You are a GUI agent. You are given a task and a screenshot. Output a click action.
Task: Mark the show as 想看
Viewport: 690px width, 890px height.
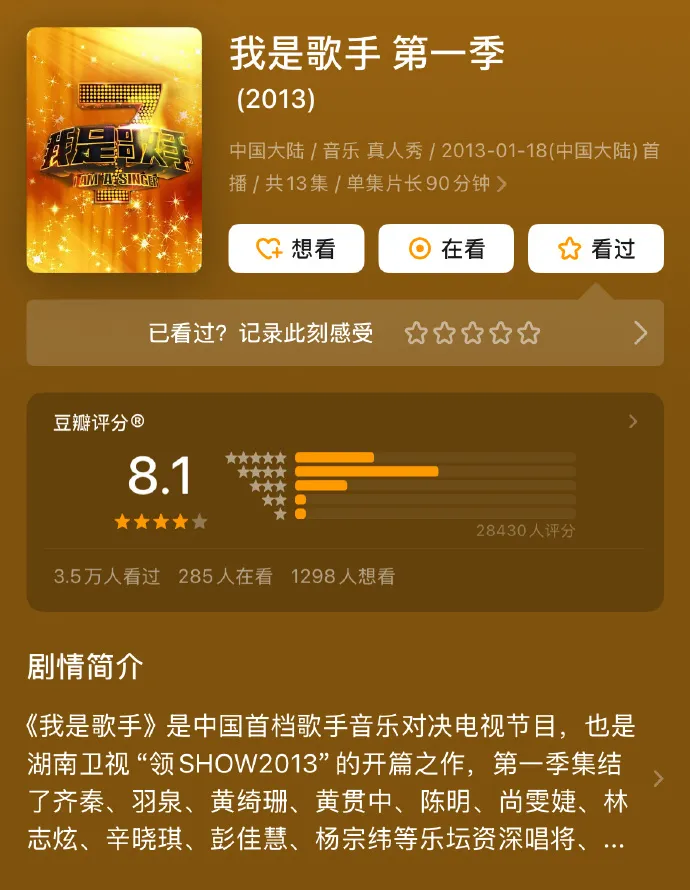coord(296,249)
